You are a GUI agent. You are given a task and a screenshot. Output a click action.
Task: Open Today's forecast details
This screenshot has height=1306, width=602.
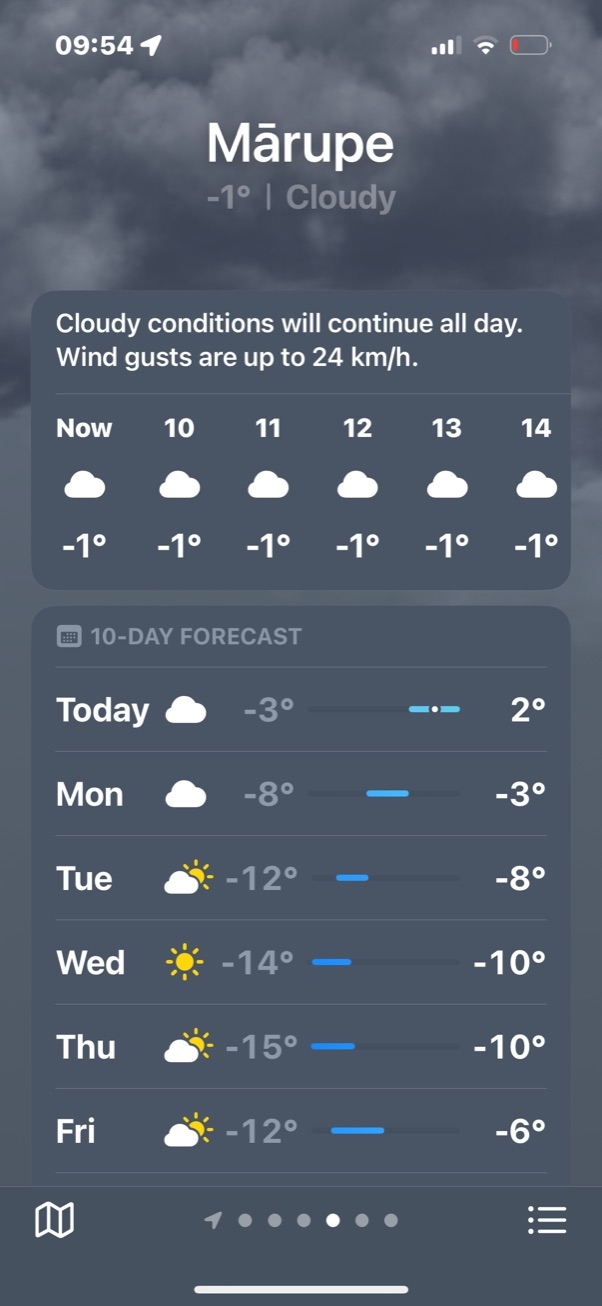click(301, 710)
